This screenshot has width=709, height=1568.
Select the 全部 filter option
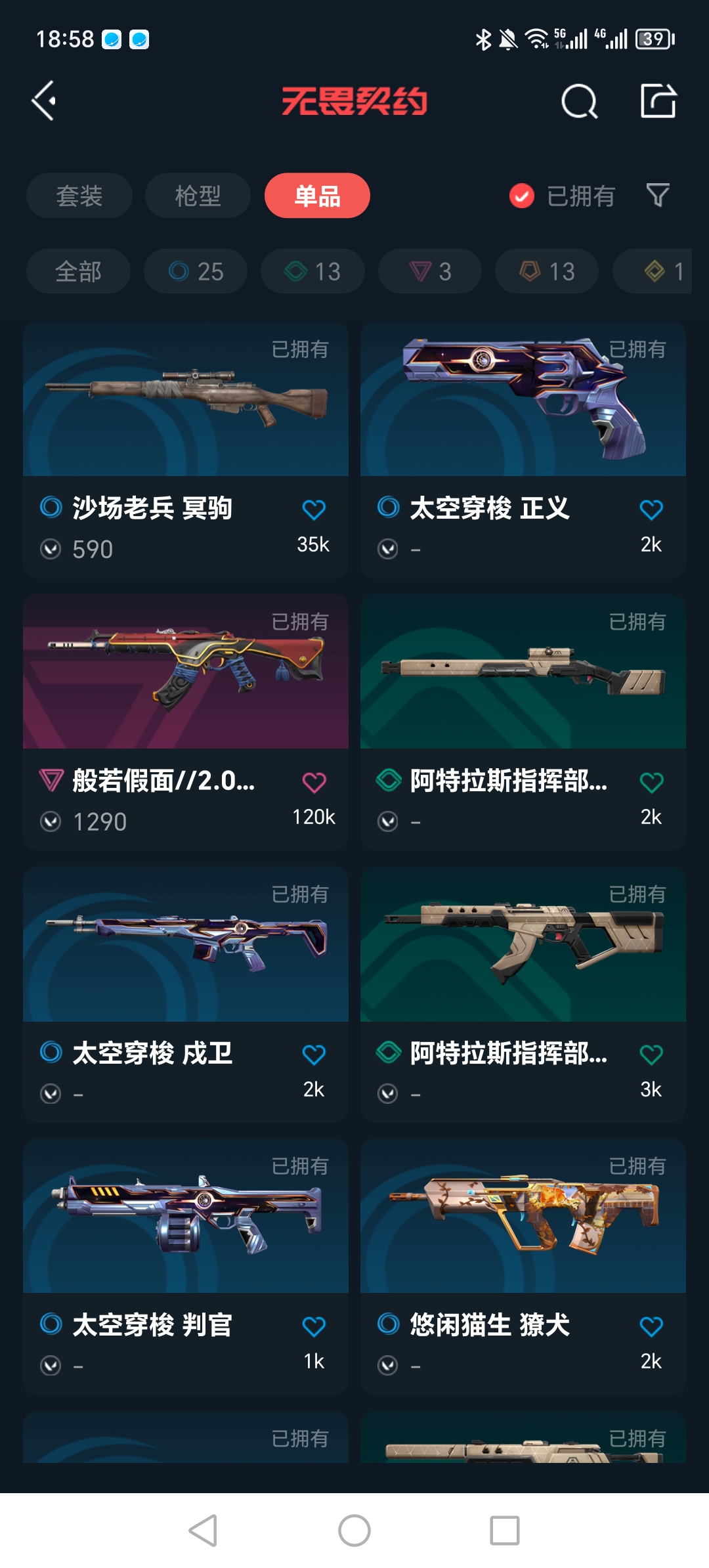pyautogui.click(x=77, y=271)
